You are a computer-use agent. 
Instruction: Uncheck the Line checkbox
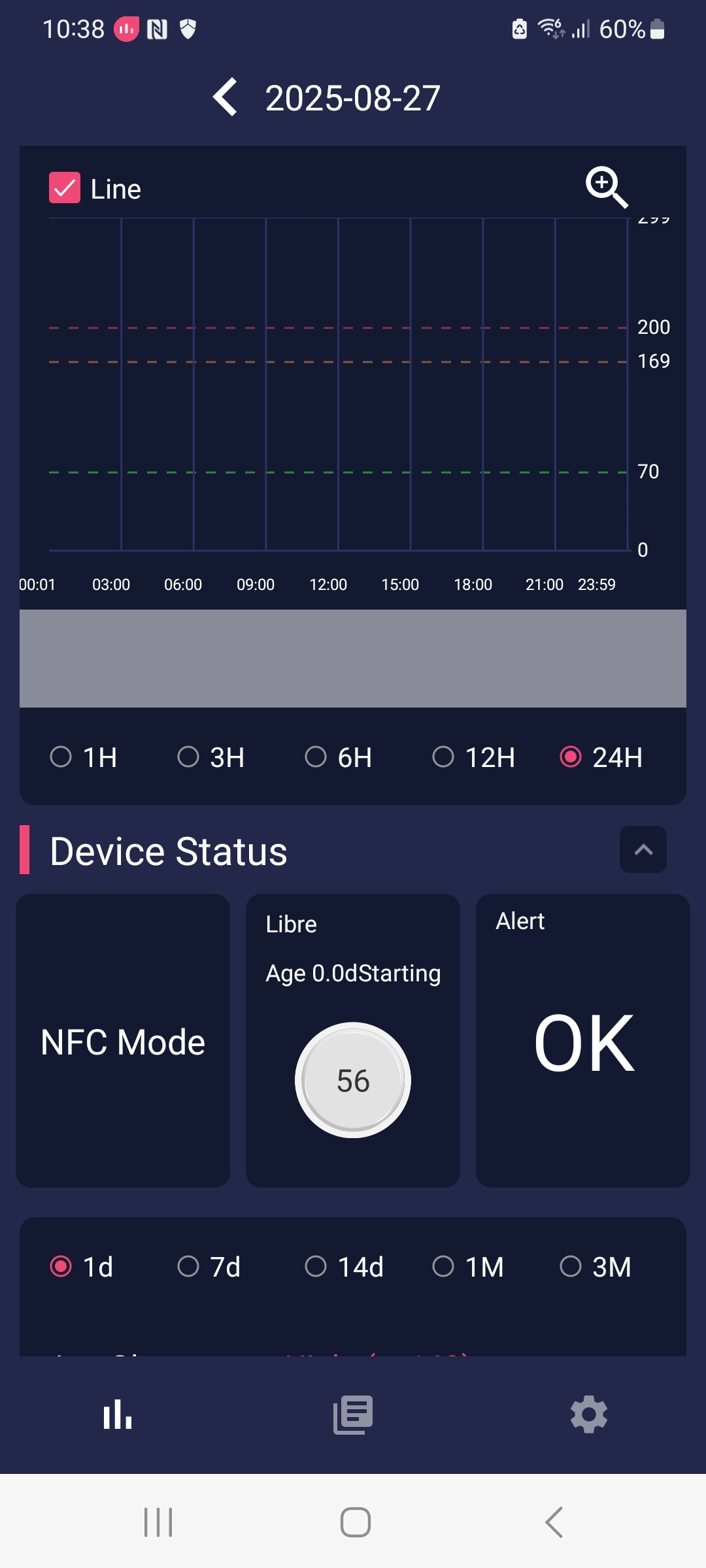(65, 188)
